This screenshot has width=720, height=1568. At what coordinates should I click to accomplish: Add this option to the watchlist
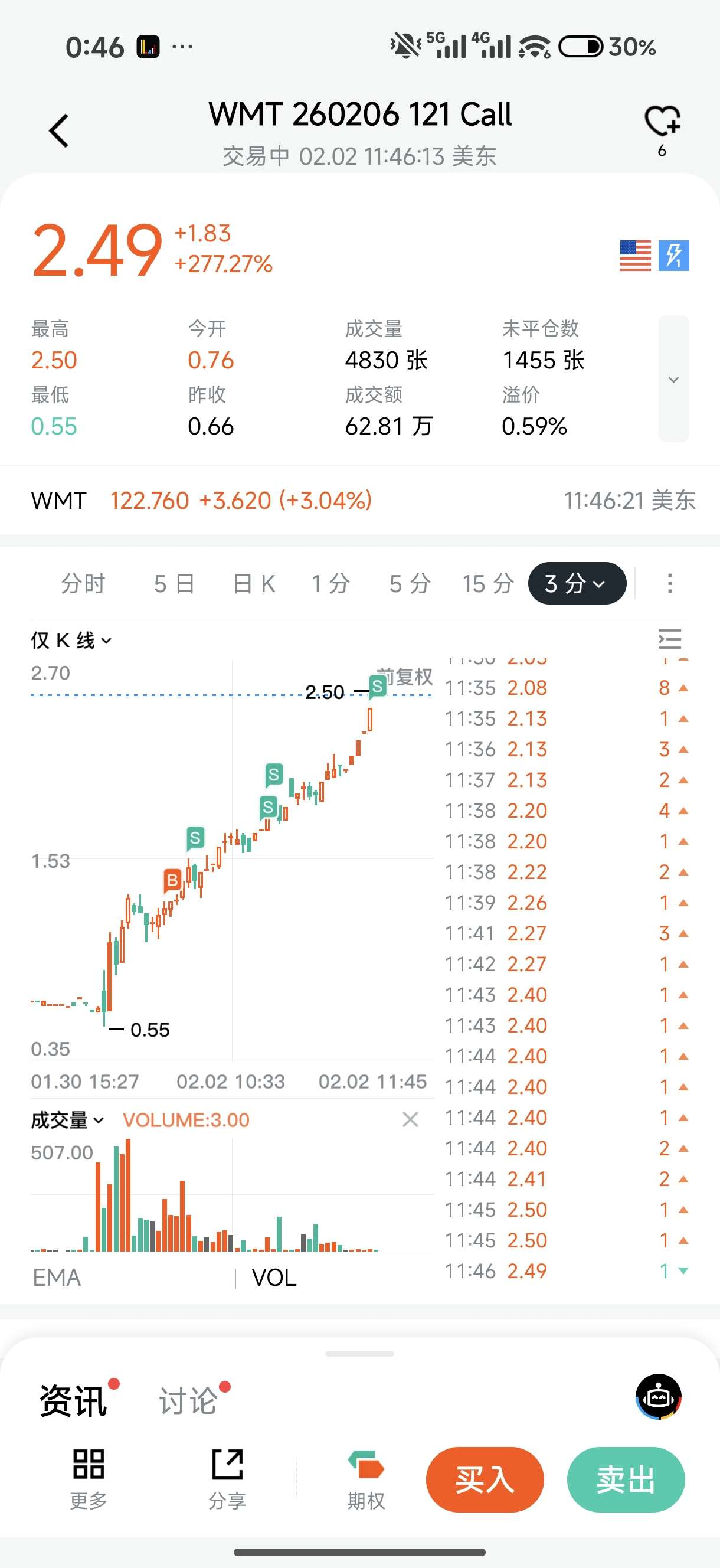point(662,121)
